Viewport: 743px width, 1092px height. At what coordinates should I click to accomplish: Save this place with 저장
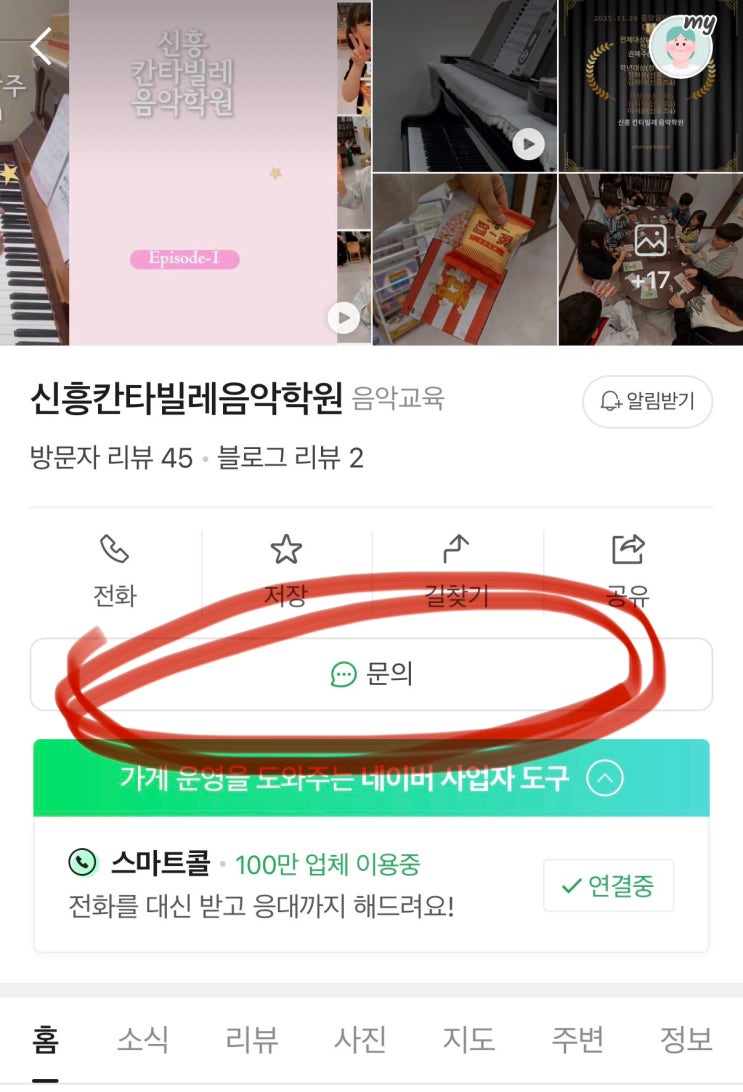[x=286, y=571]
